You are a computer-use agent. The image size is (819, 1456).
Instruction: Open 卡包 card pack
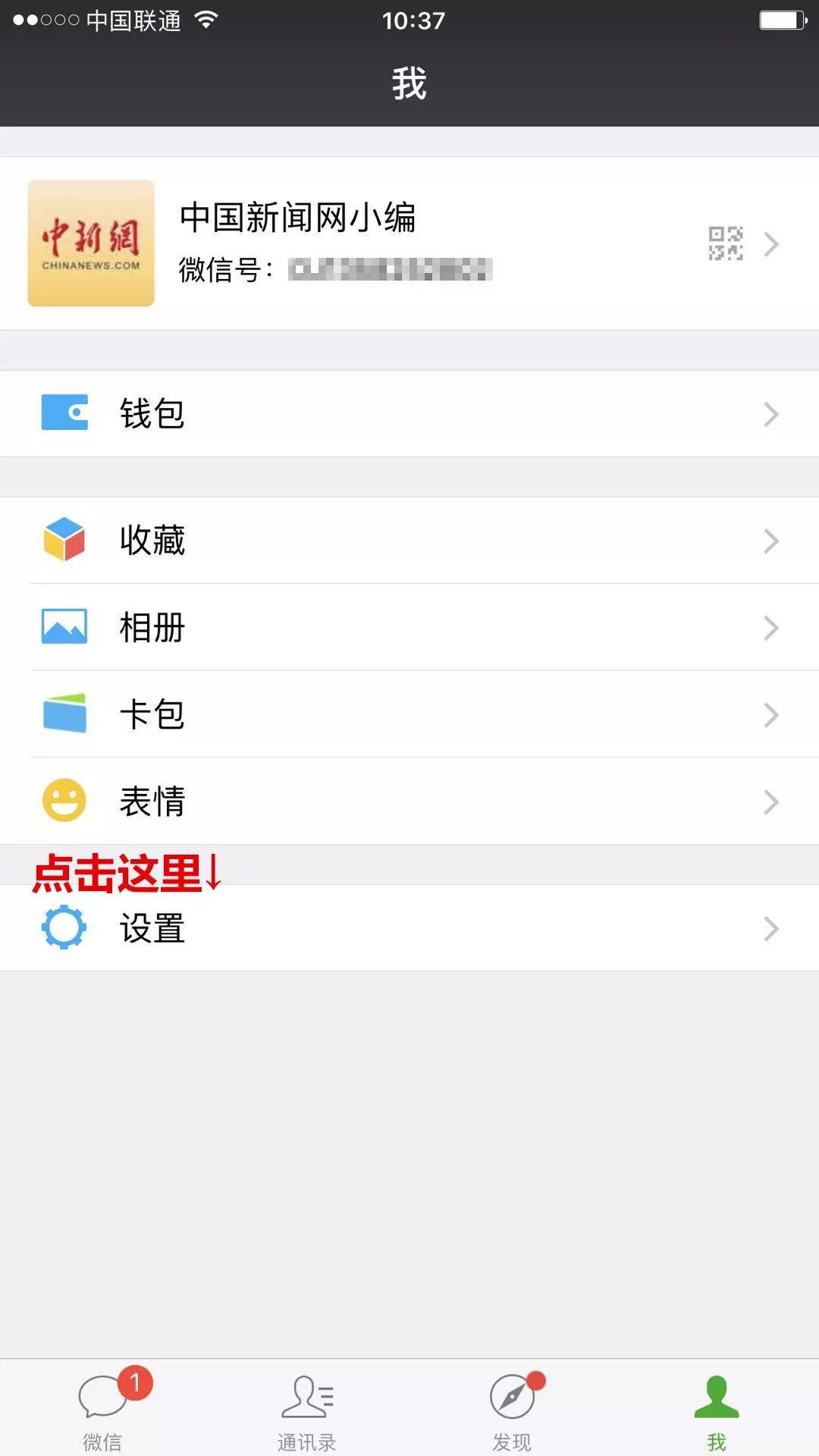pos(409,714)
